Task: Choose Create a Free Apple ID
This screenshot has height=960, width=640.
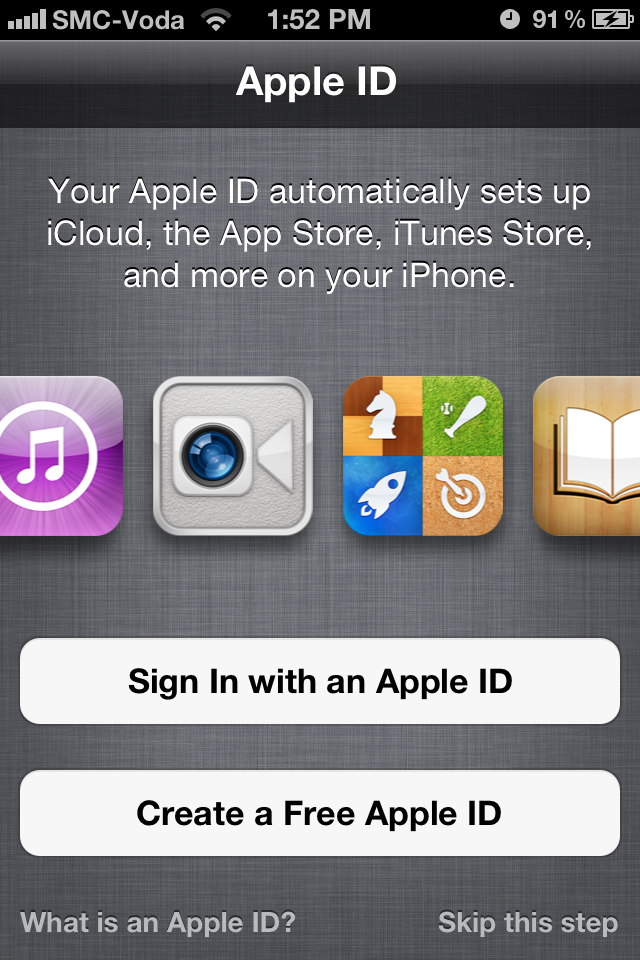Action: [320, 813]
